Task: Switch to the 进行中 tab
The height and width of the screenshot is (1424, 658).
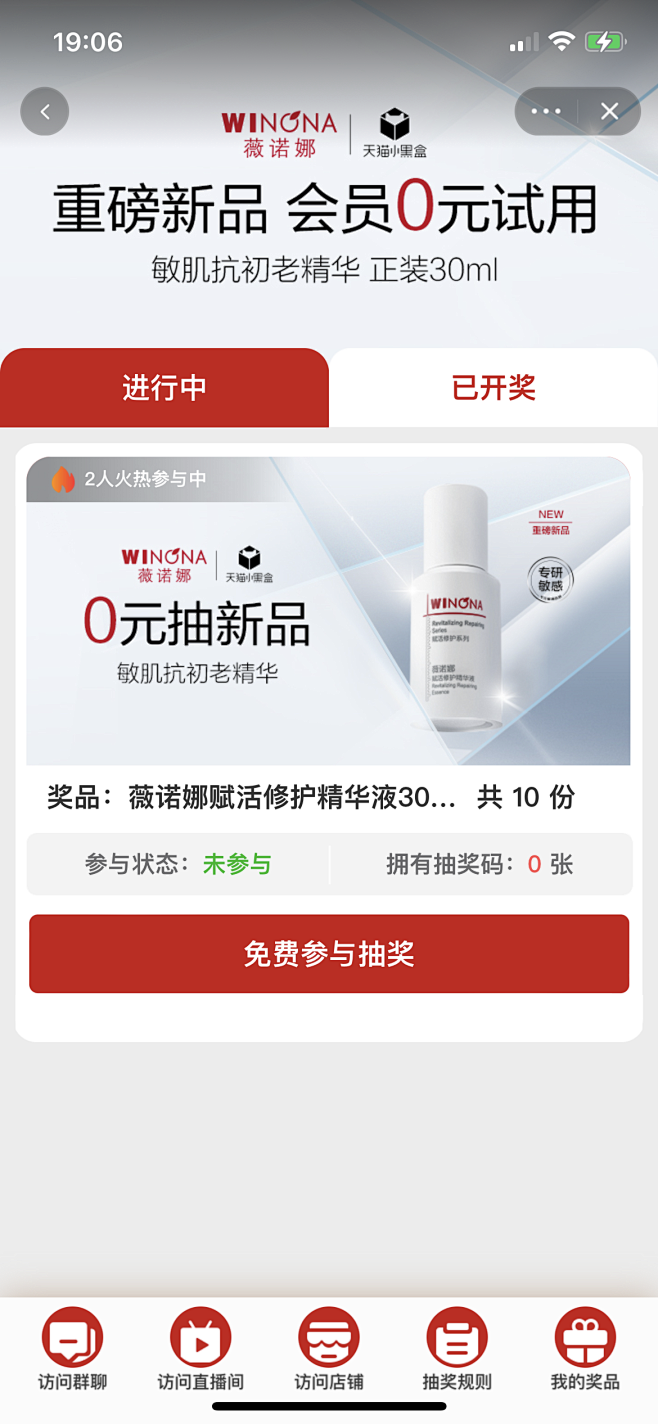Action: point(164,388)
